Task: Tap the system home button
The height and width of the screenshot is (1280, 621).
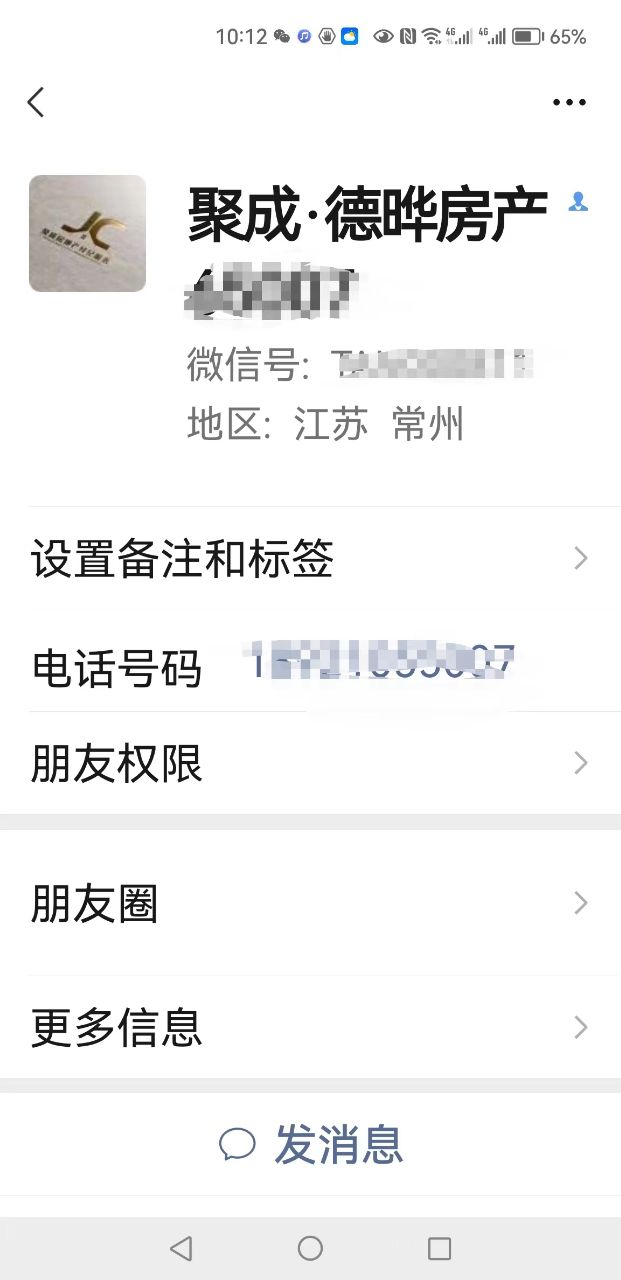Action: click(310, 1248)
